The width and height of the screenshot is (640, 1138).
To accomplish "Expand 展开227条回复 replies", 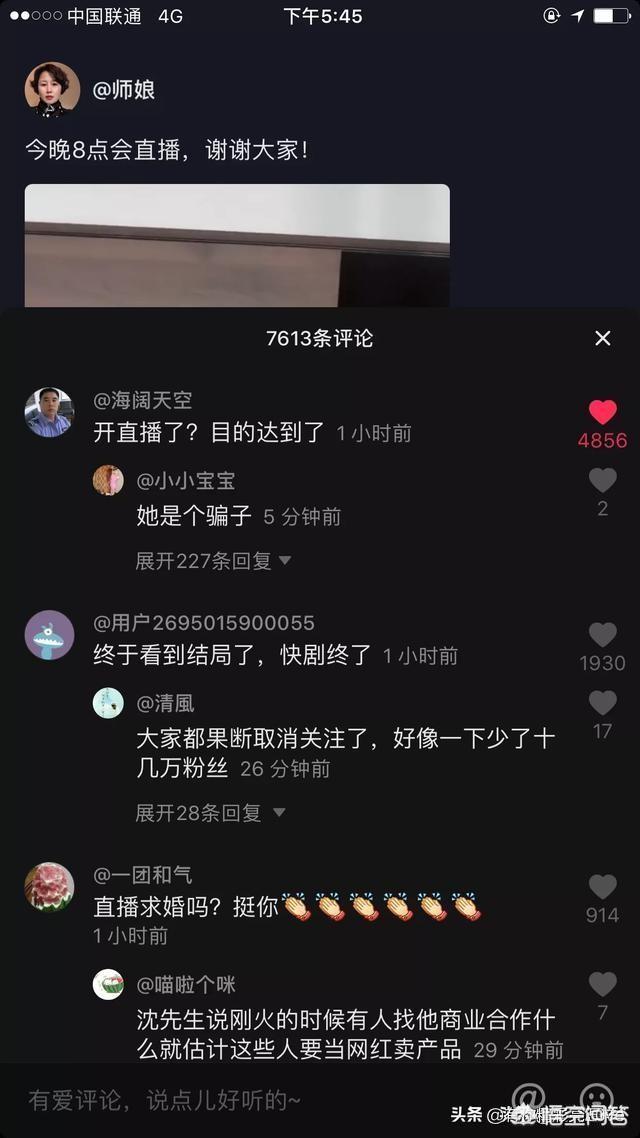I will [x=213, y=561].
